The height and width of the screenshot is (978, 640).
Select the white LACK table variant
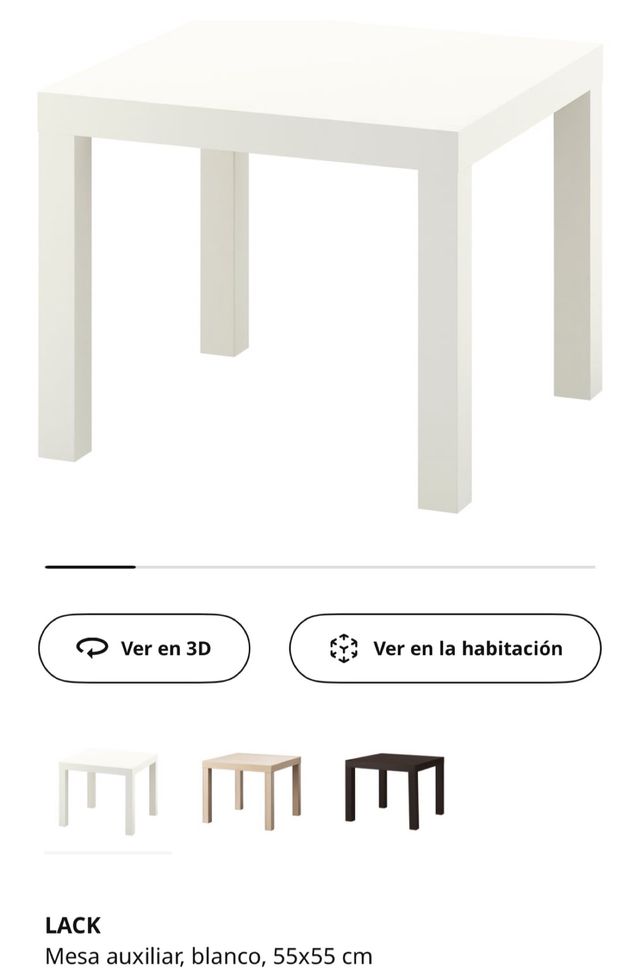click(x=107, y=790)
